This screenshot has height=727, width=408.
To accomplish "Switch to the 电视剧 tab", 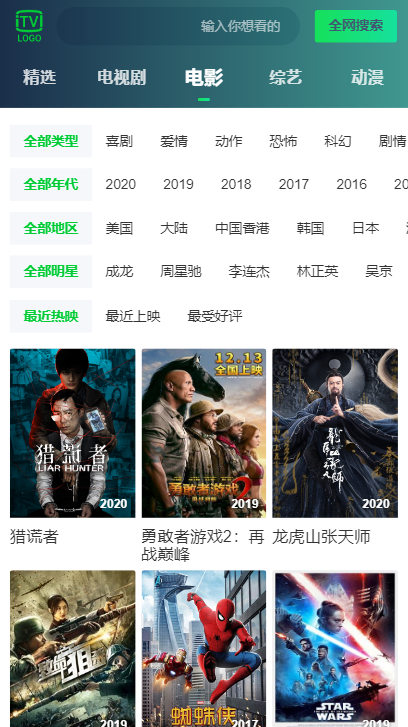I will coord(121,77).
